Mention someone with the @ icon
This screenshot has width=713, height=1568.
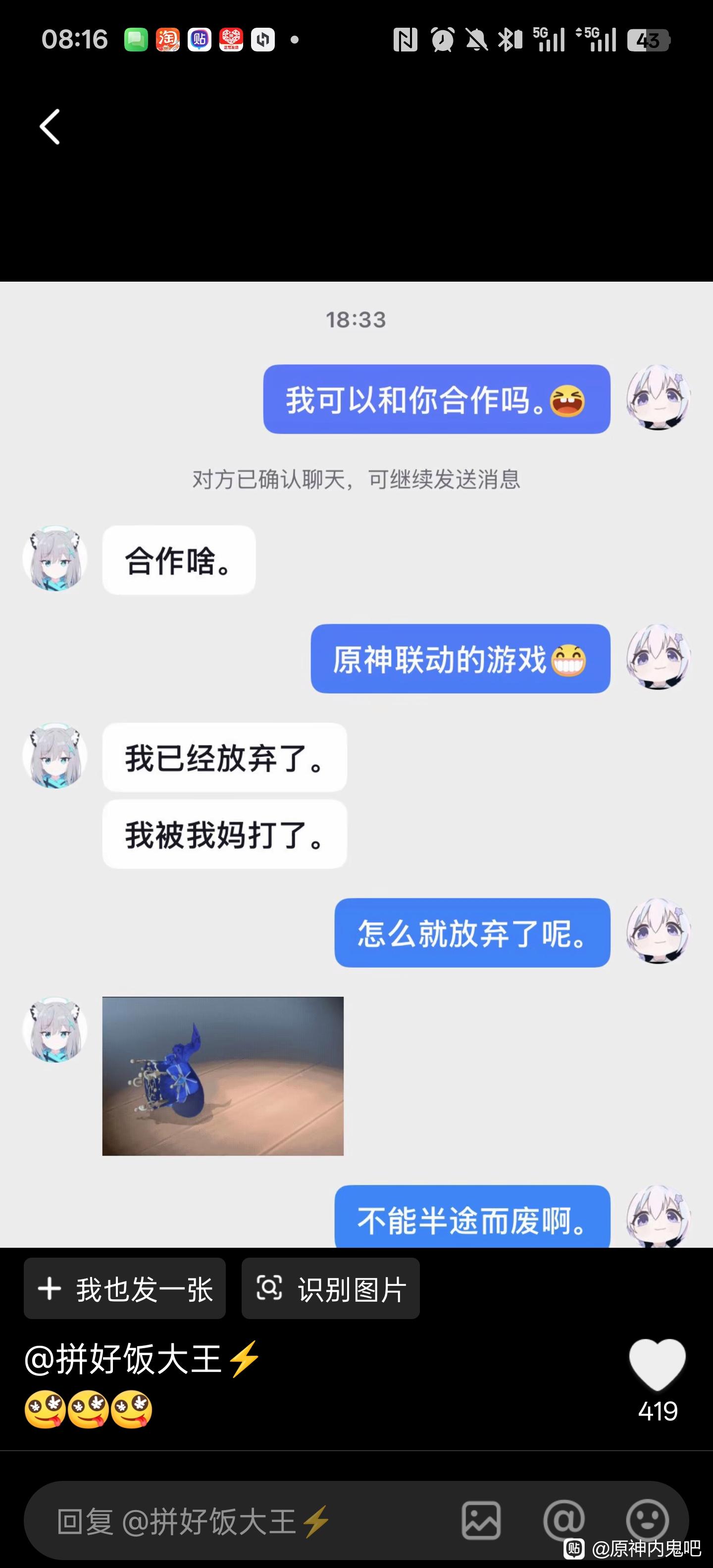point(564,1520)
